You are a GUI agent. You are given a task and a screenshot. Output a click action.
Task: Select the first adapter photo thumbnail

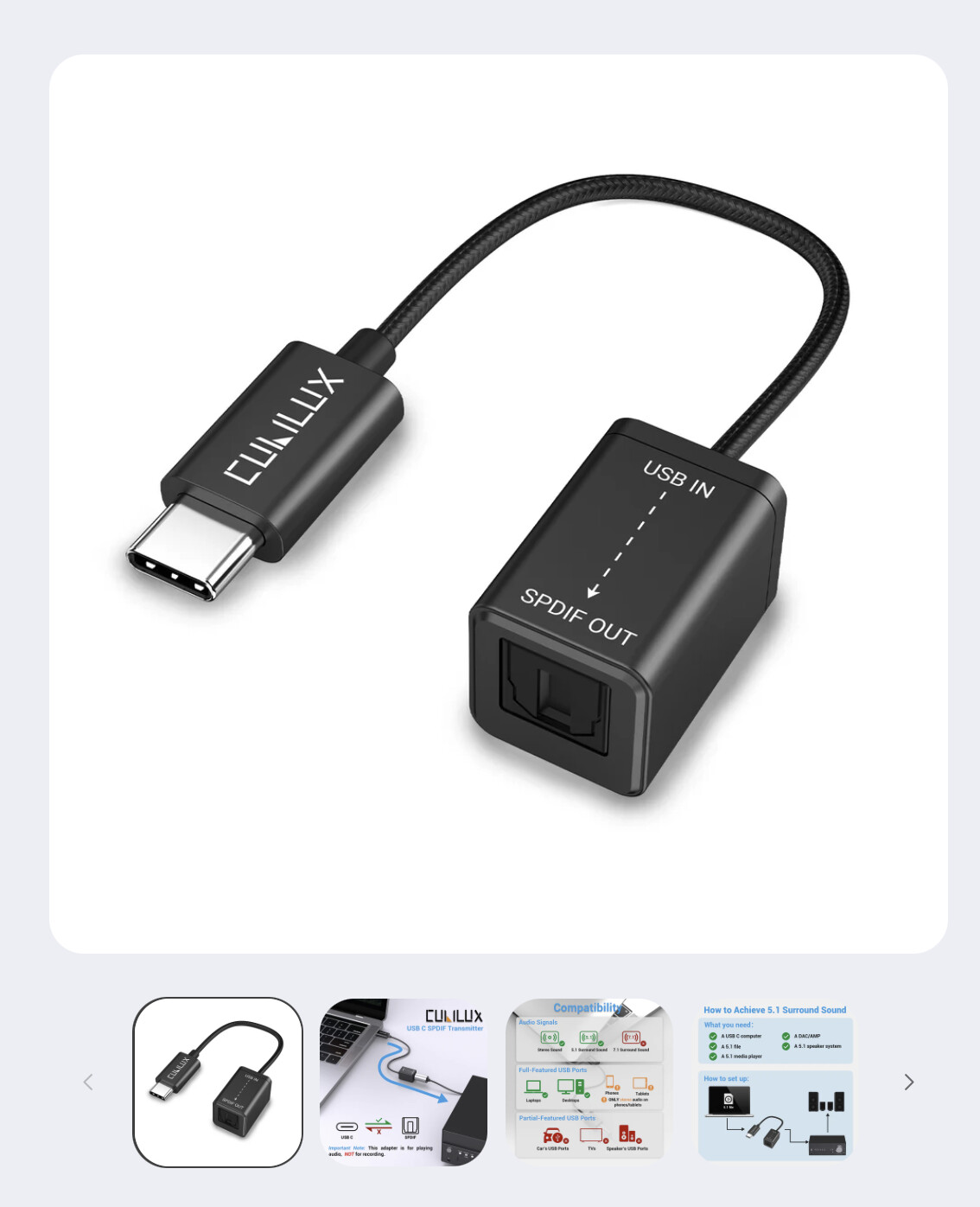[218, 1082]
